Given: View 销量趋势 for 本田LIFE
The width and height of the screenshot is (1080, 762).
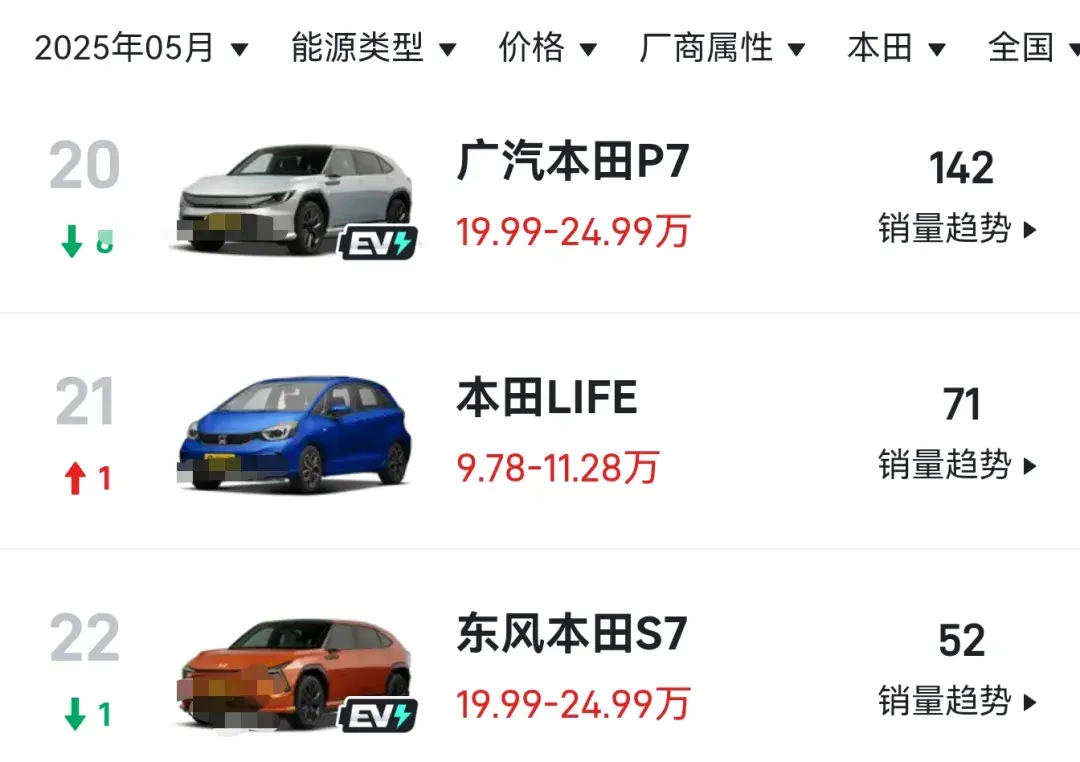Looking at the screenshot, I should pyautogui.click(x=958, y=465).
